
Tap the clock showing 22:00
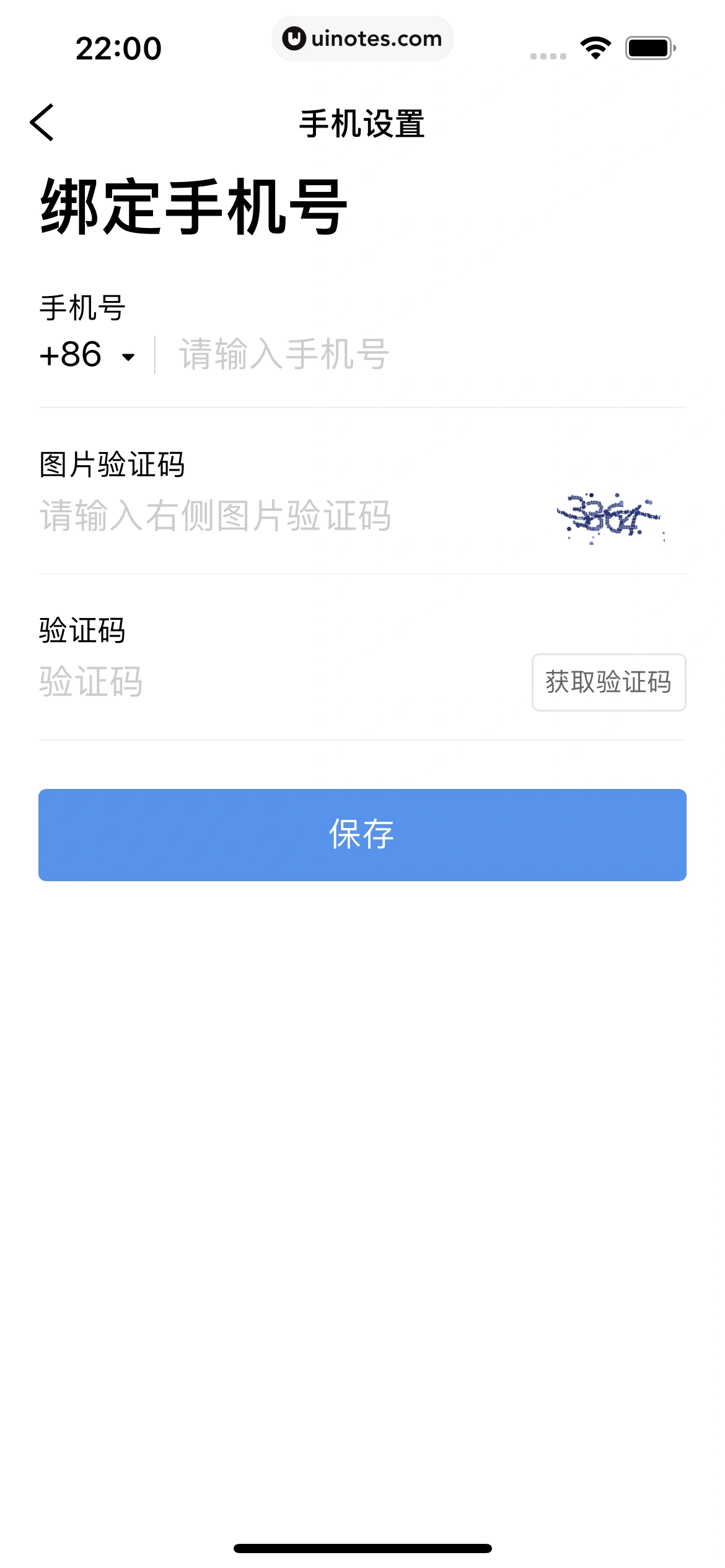pos(119,48)
